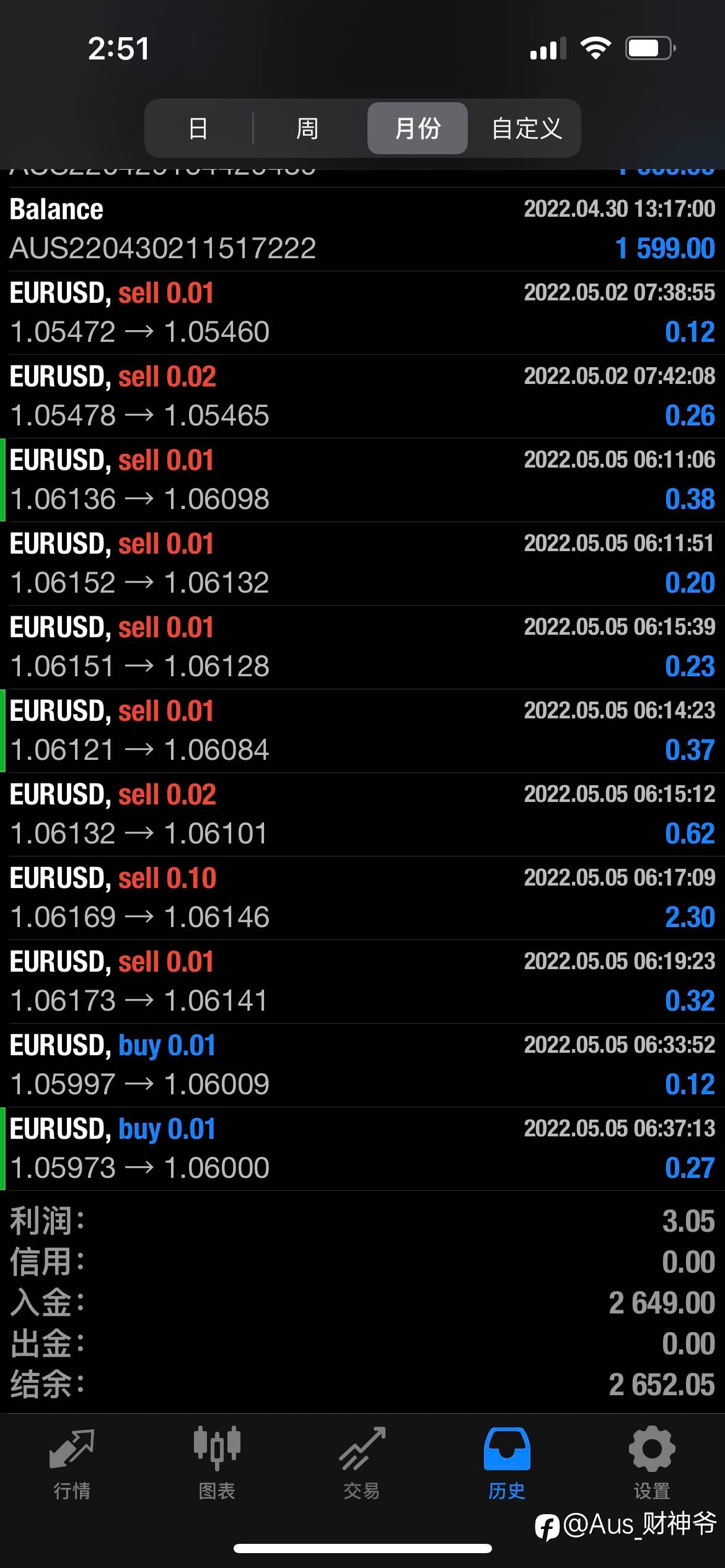This screenshot has width=725, height=1568.
Task: Expand the EURUSD buy trade at 06:33:52
Action: pos(362,1065)
